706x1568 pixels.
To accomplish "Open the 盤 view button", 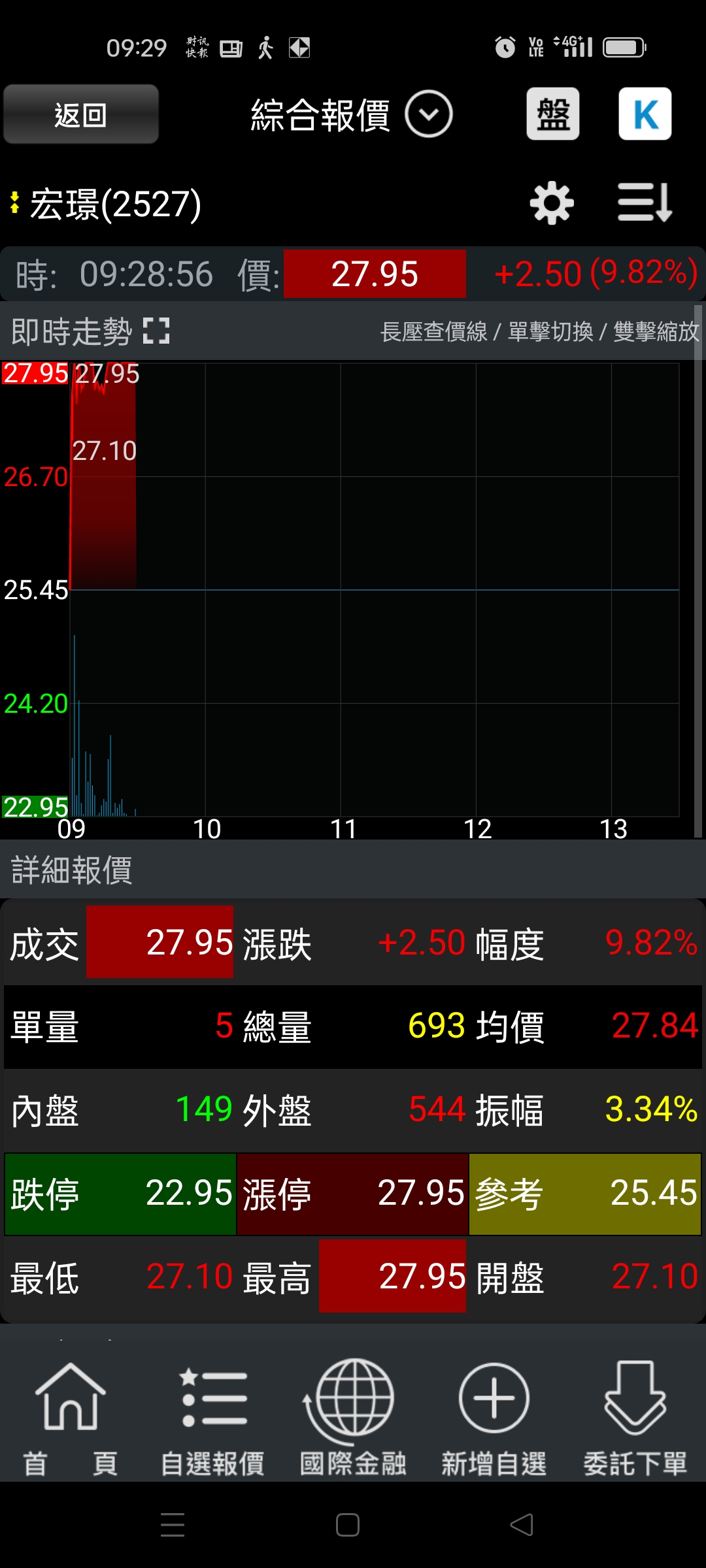I will (x=553, y=114).
